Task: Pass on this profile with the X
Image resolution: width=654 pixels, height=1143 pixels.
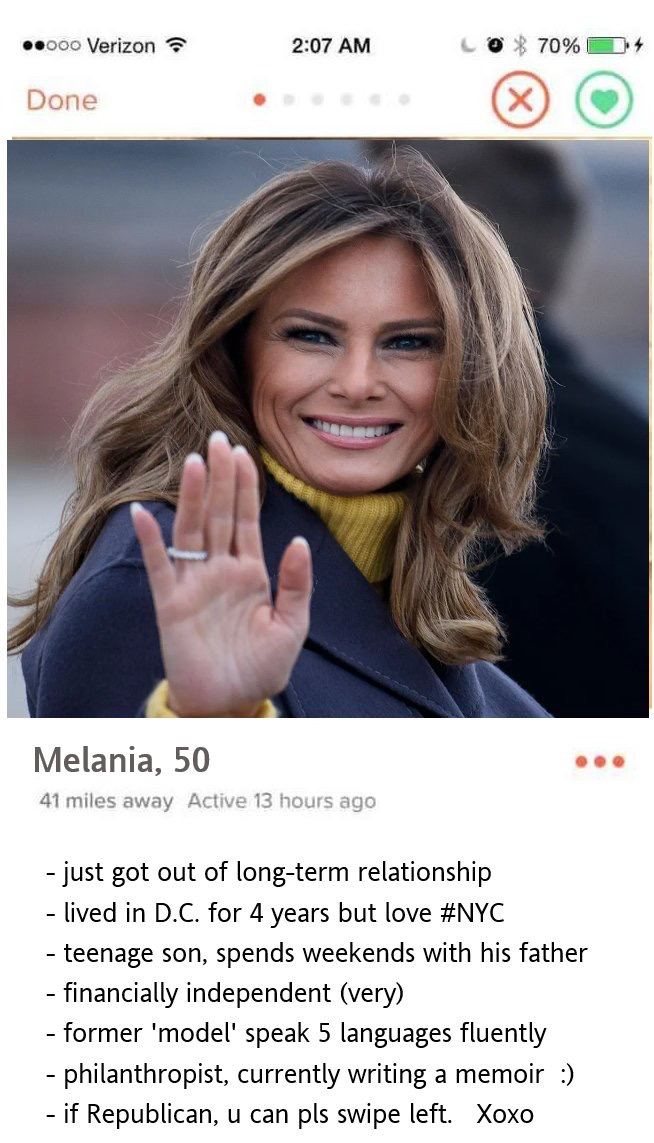Action: click(518, 100)
